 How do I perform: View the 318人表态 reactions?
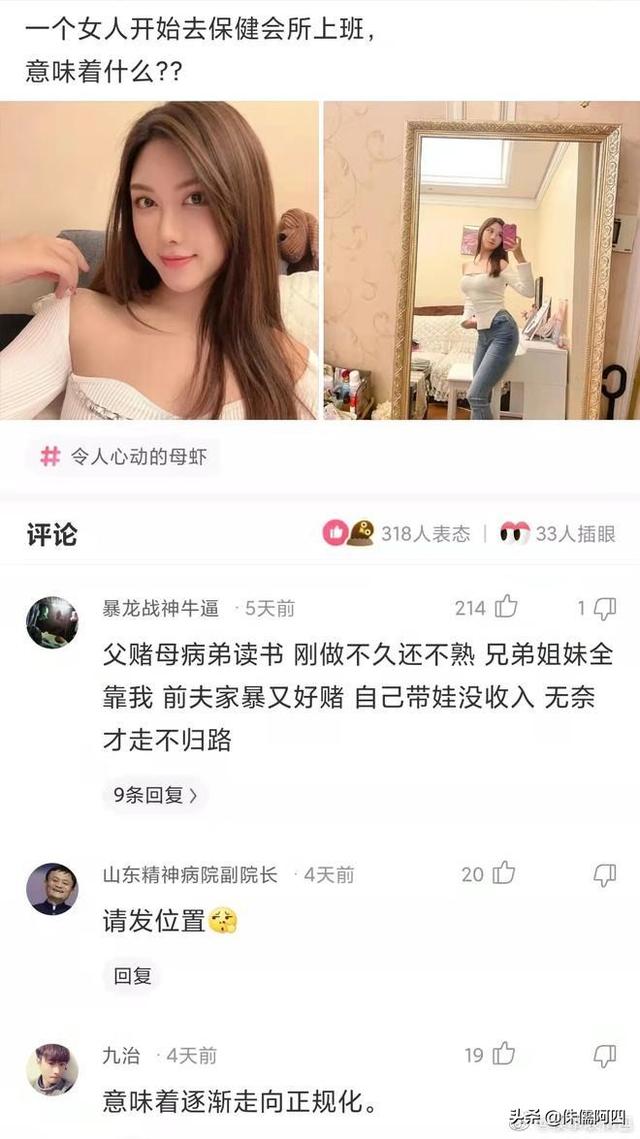(x=398, y=534)
